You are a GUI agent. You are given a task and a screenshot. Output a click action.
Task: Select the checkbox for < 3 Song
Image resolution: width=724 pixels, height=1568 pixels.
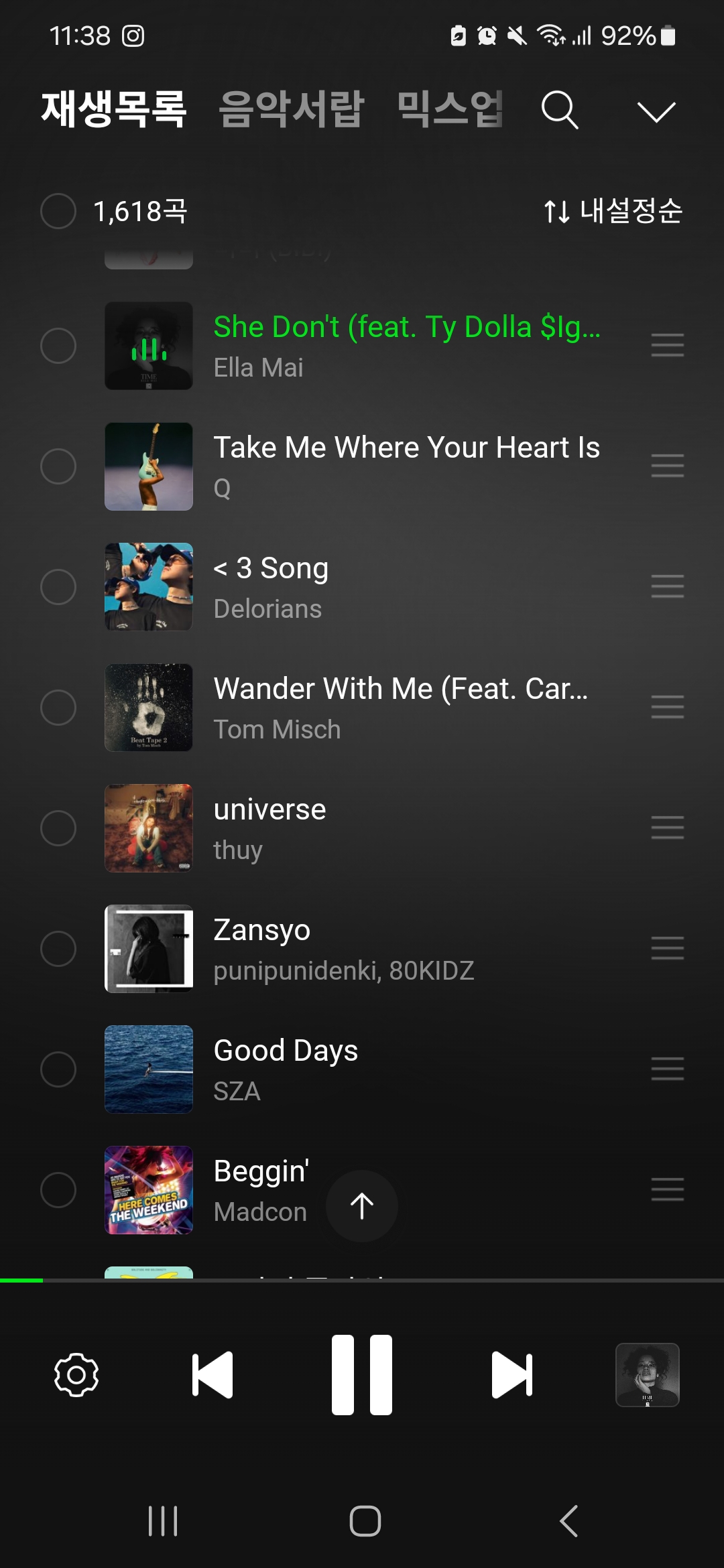(x=58, y=587)
